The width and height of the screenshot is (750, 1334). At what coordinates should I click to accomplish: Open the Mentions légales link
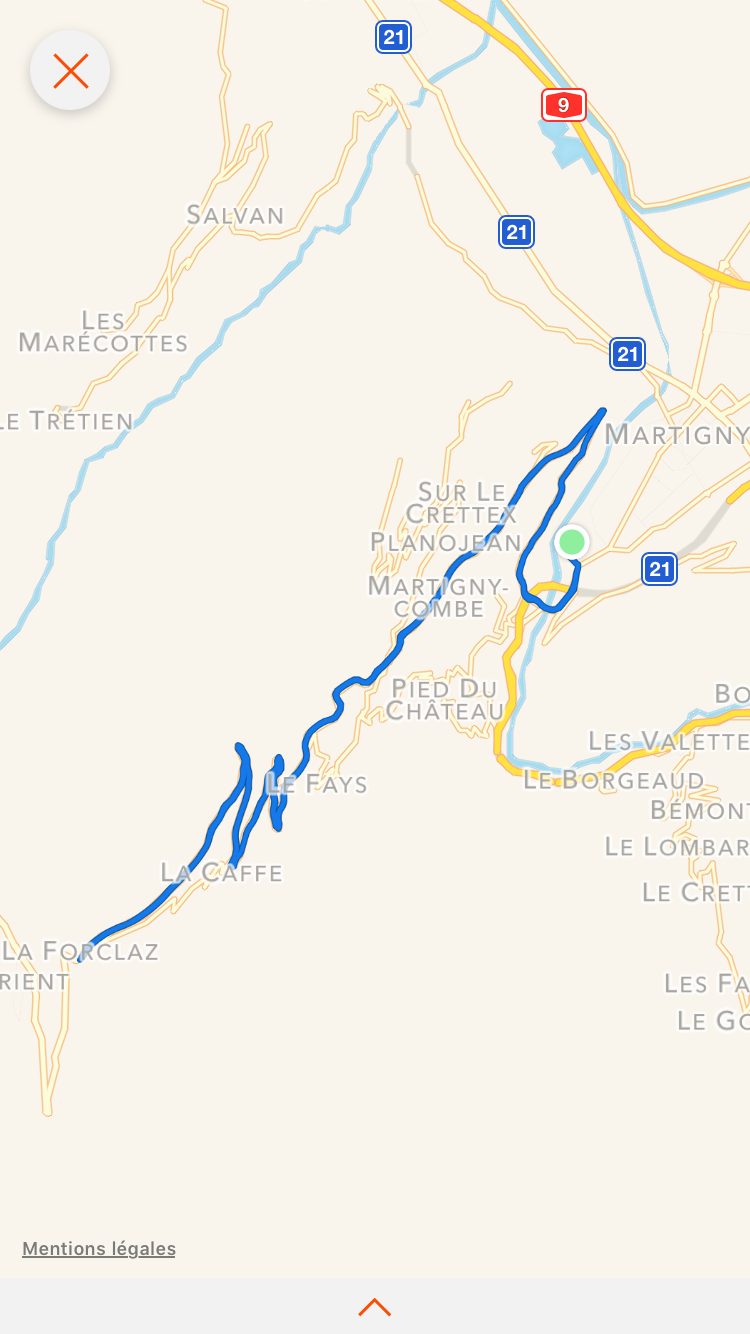tap(99, 1248)
